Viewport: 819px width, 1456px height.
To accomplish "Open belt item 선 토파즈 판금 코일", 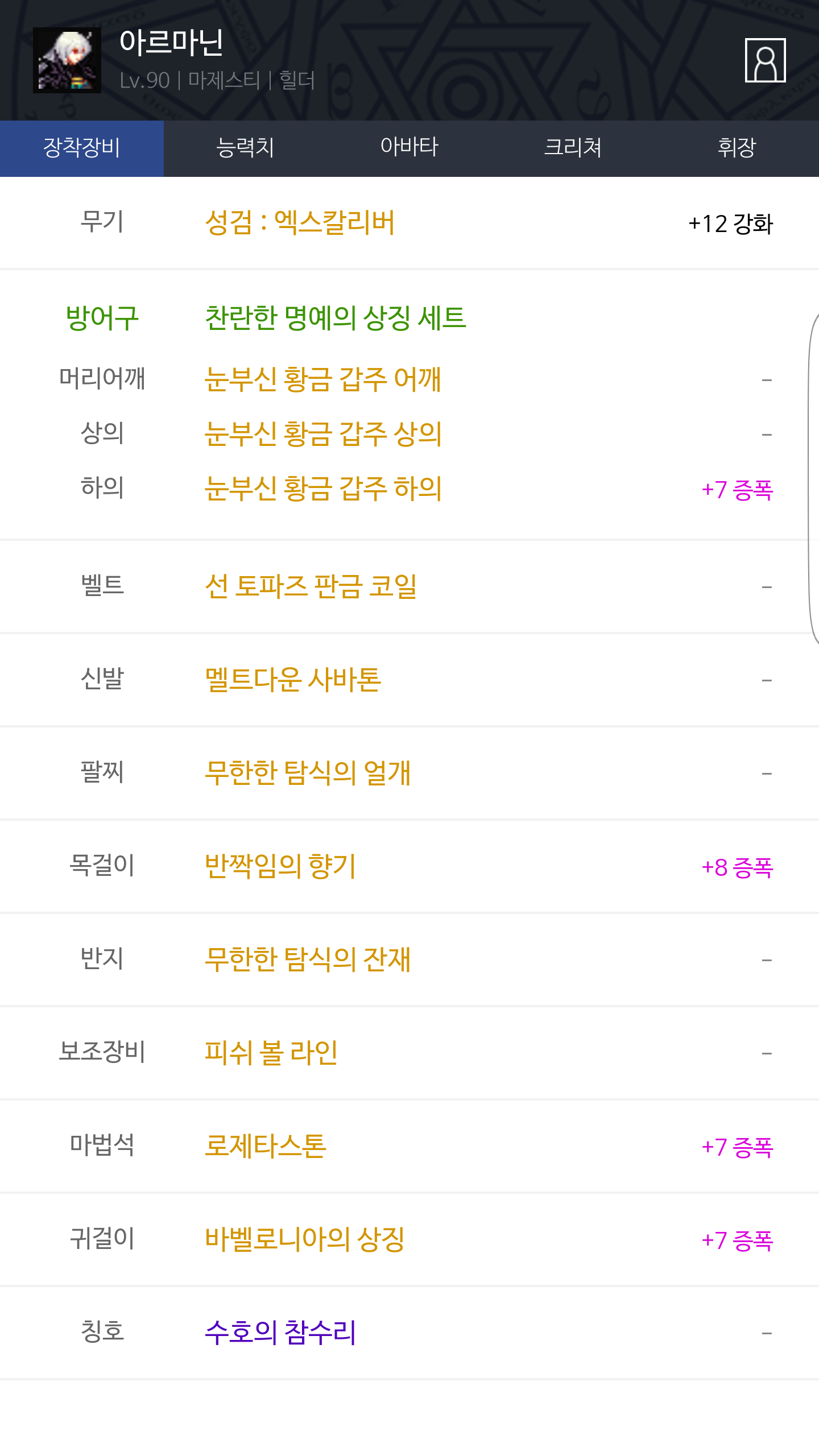I will 311,586.
